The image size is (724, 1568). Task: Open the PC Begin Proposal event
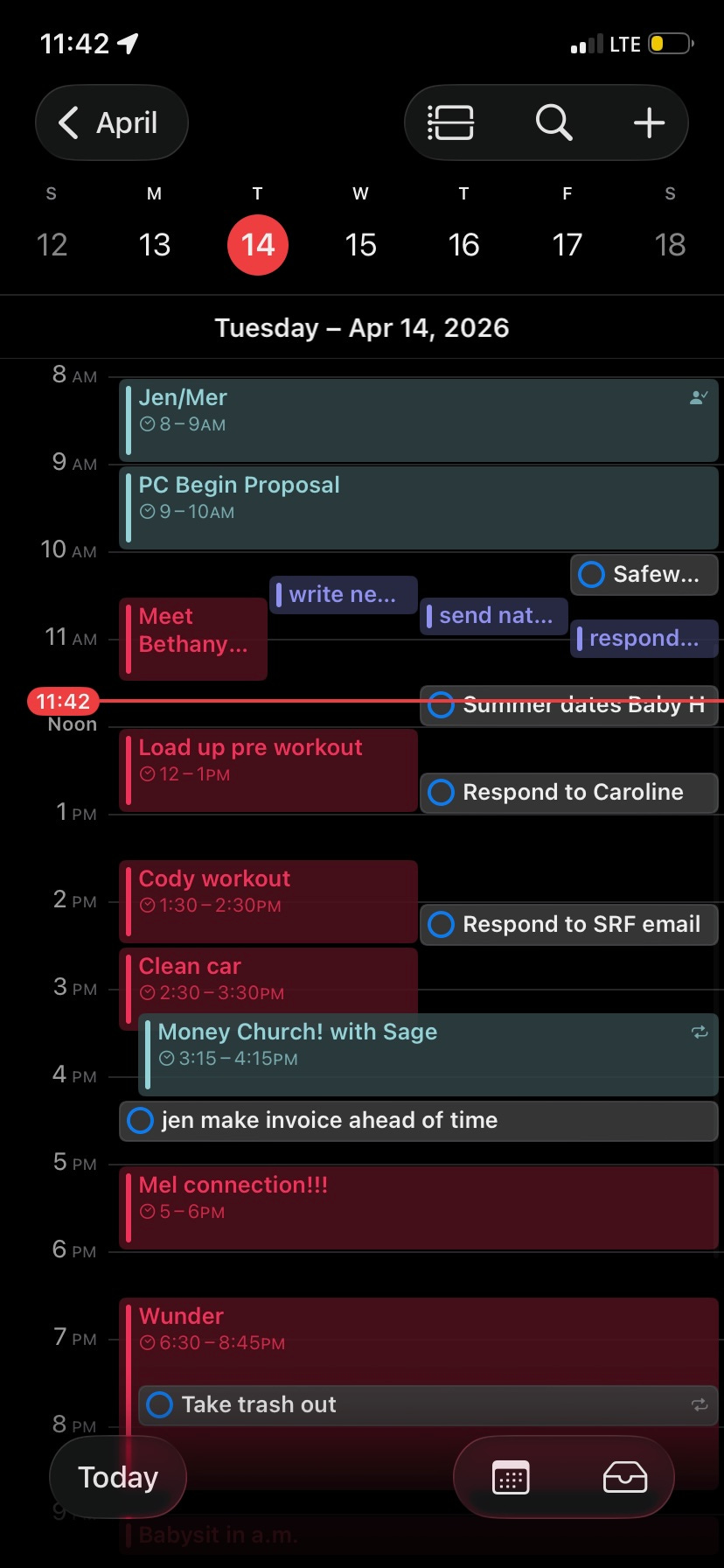pyautogui.click(x=419, y=507)
